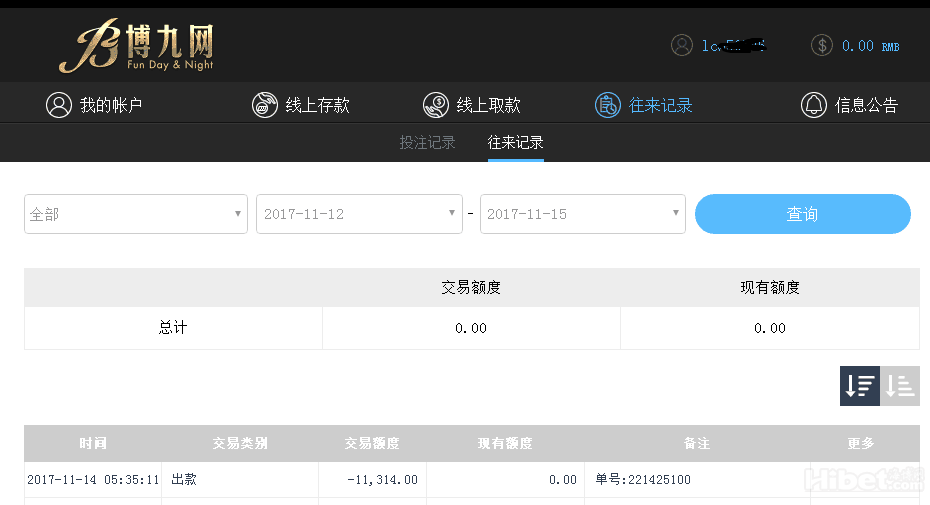Change start date 2017-11-12
Image resolution: width=930 pixels, height=505 pixels.
point(359,214)
